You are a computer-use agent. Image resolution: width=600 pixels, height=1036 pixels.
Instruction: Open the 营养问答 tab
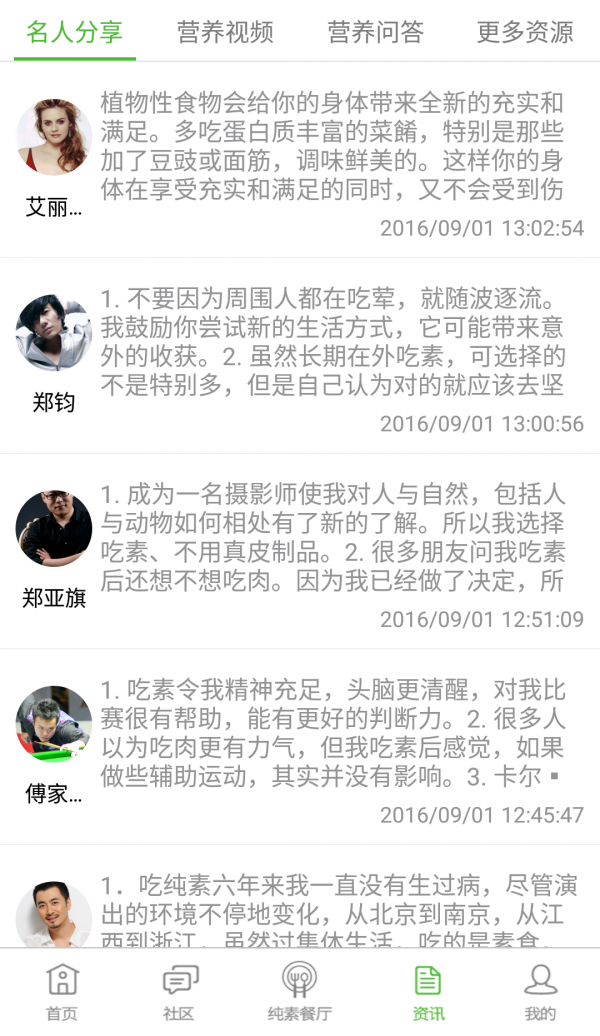pos(375,32)
